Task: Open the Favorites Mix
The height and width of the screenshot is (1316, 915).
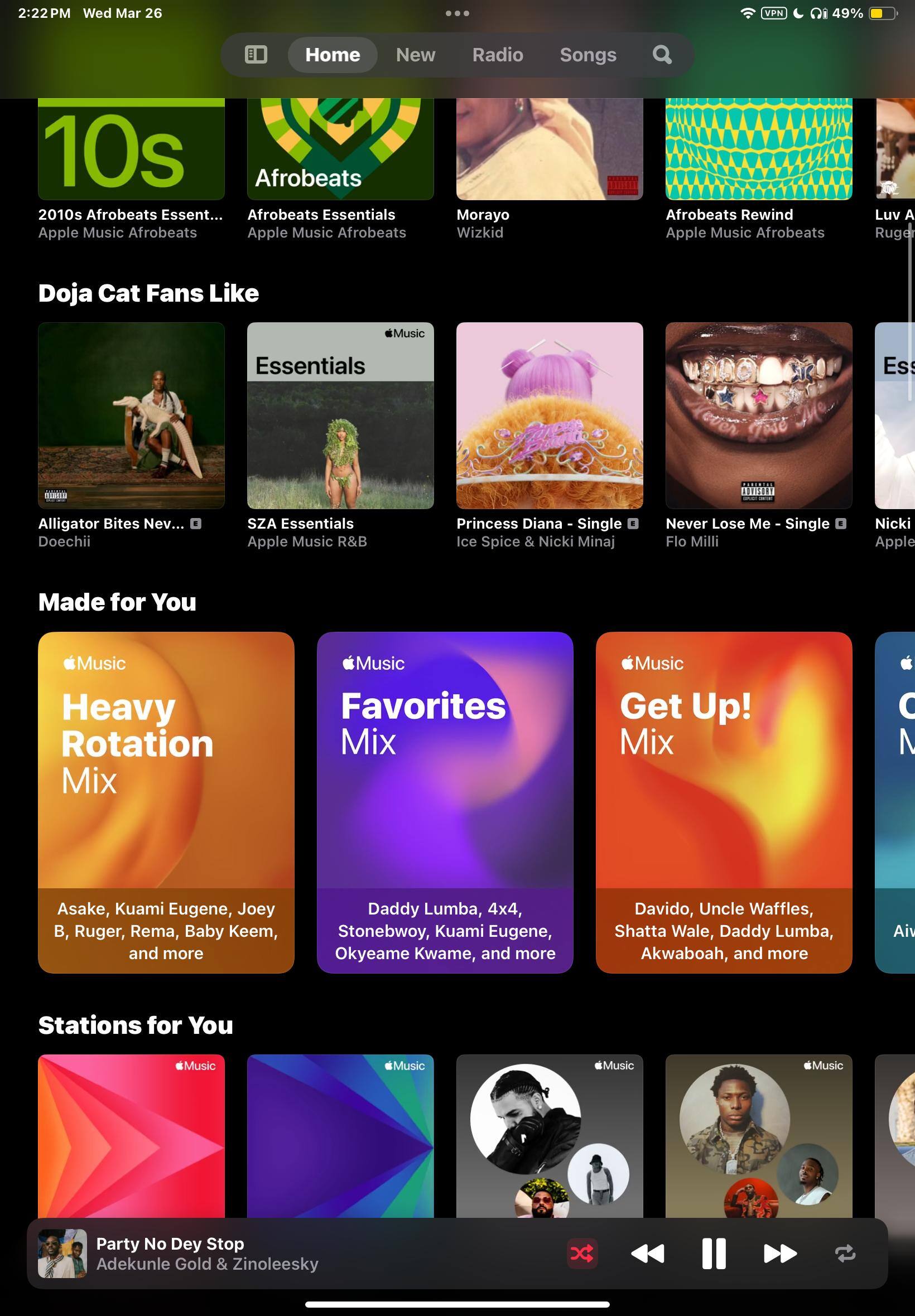Action: 444,801
